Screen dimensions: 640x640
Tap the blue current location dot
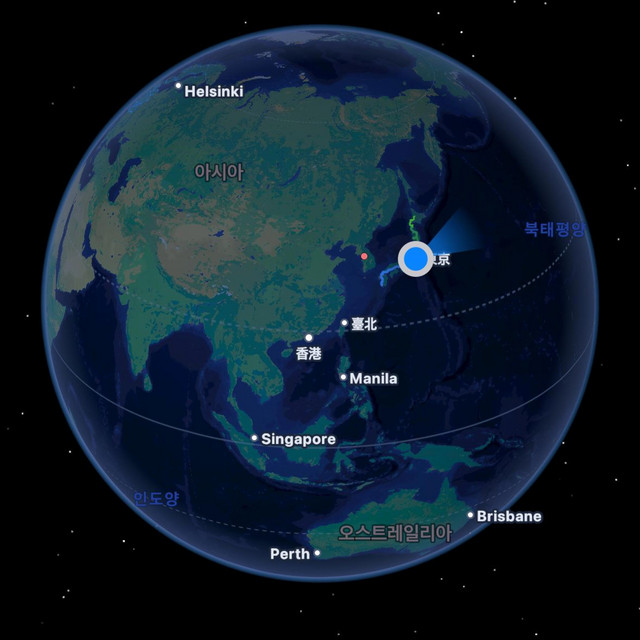coord(416,259)
